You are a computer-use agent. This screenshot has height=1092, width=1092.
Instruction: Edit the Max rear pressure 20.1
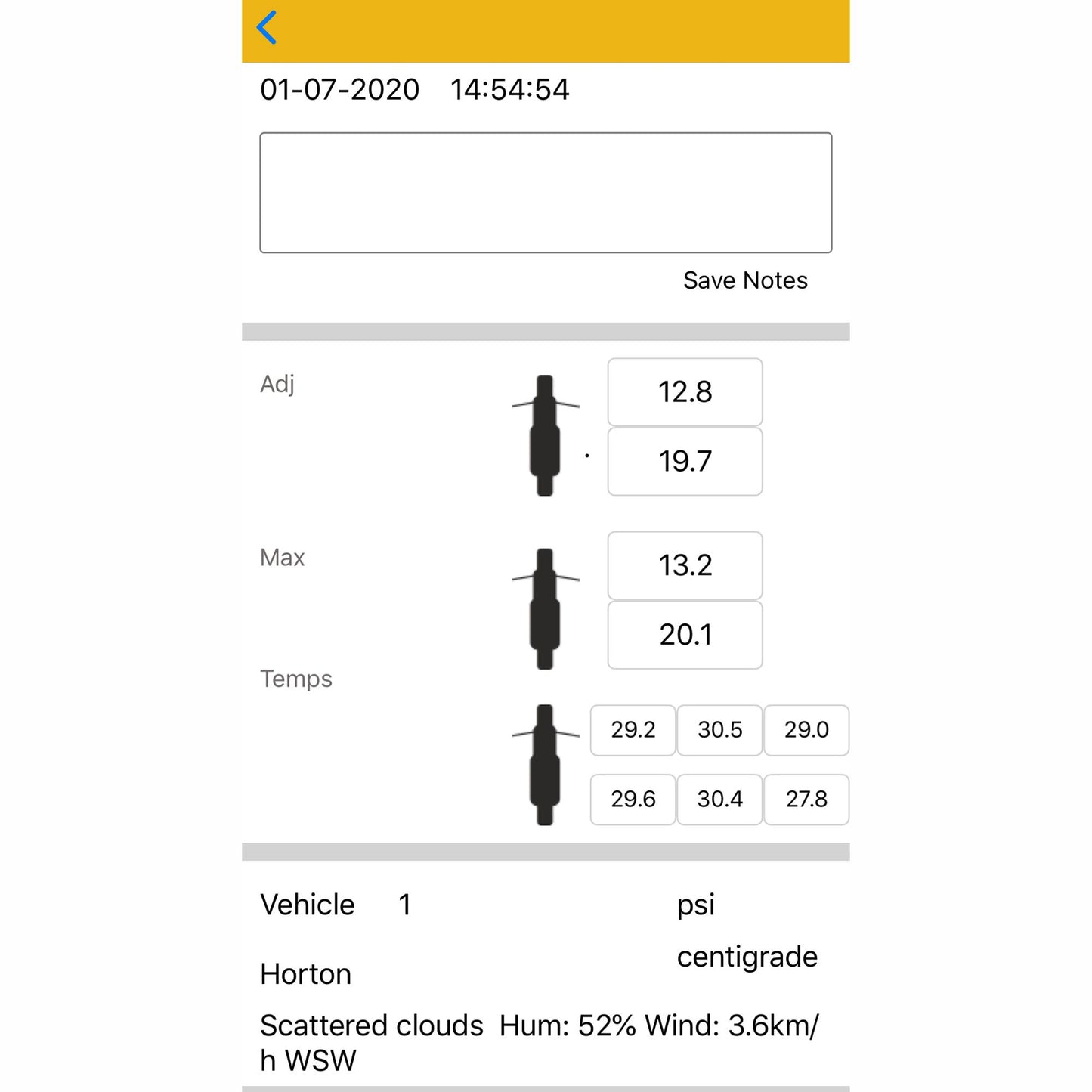point(685,635)
